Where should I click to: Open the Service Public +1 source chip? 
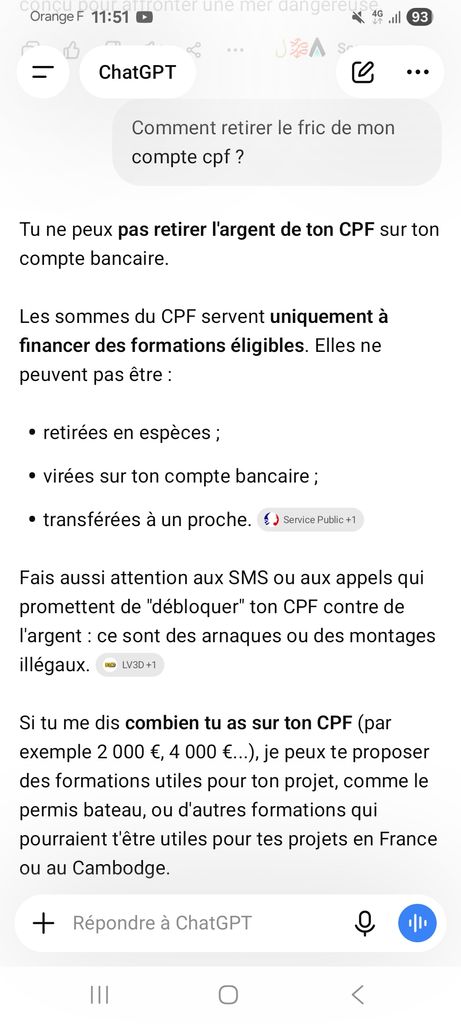tap(310, 520)
